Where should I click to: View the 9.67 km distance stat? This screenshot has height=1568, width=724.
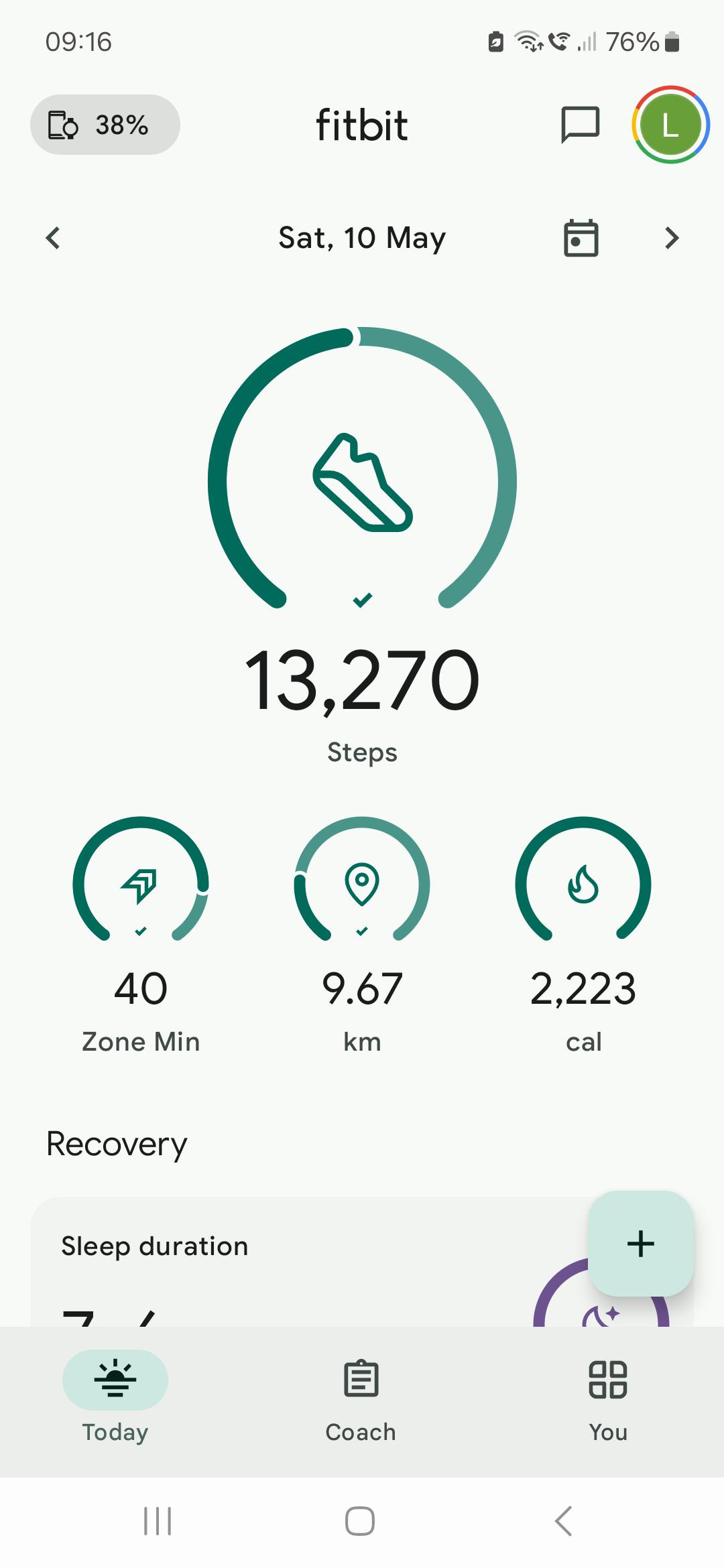[x=362, y=935]
